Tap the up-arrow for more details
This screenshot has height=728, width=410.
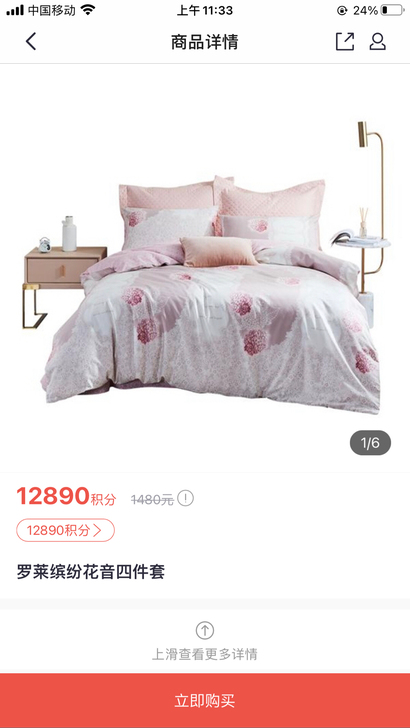click(x=204, y=630)
